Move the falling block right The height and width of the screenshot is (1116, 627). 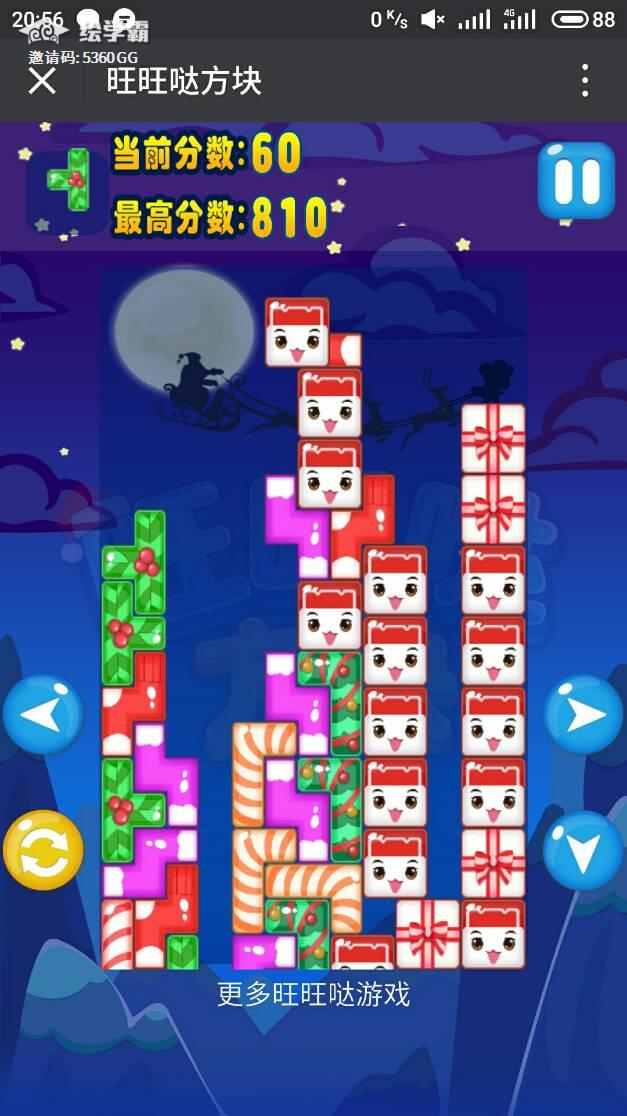[583, 715]
